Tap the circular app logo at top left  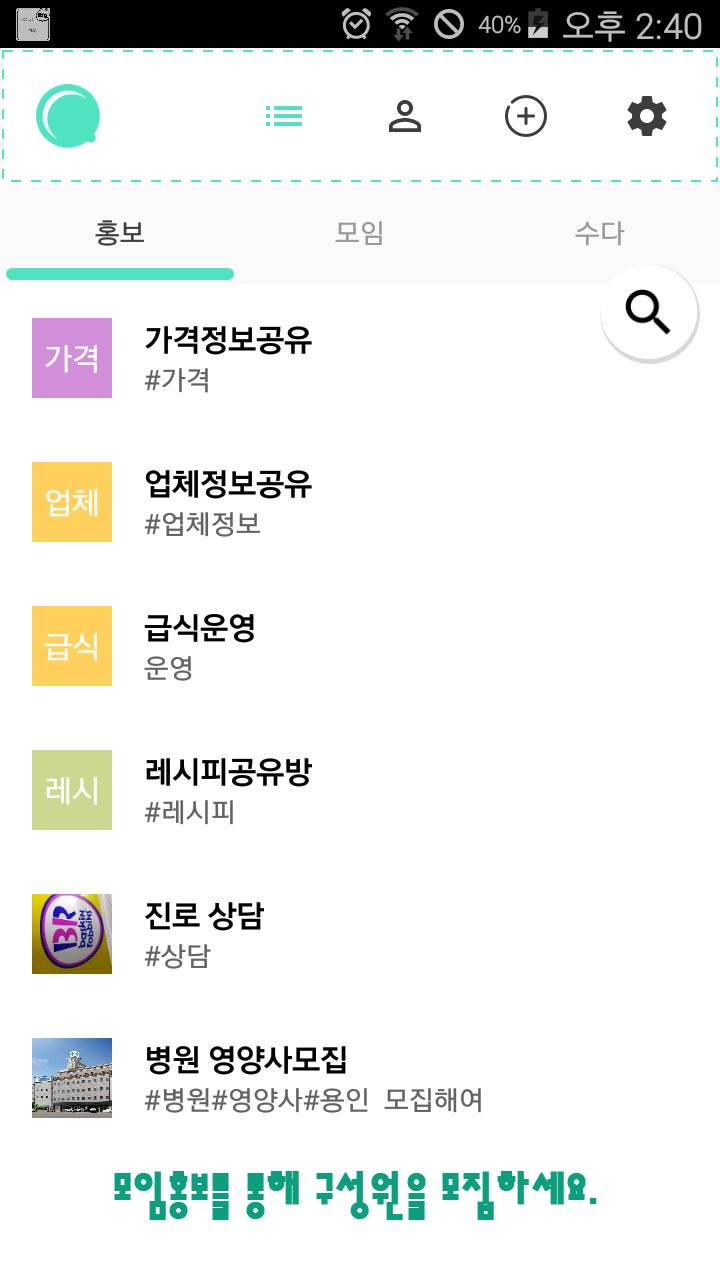(x=68, y=115)
